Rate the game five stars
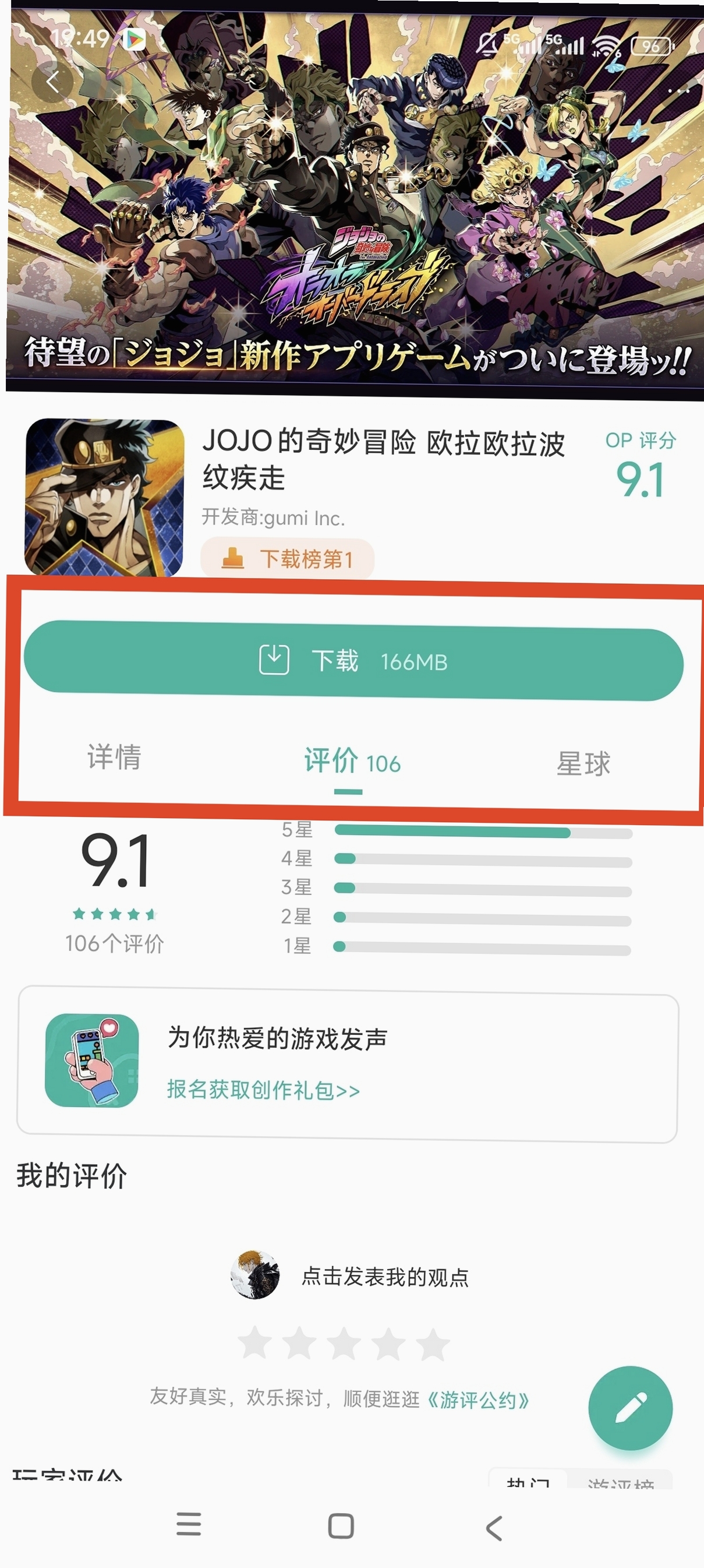This screenshot has width=704, height=1568. click(433, 1344)
